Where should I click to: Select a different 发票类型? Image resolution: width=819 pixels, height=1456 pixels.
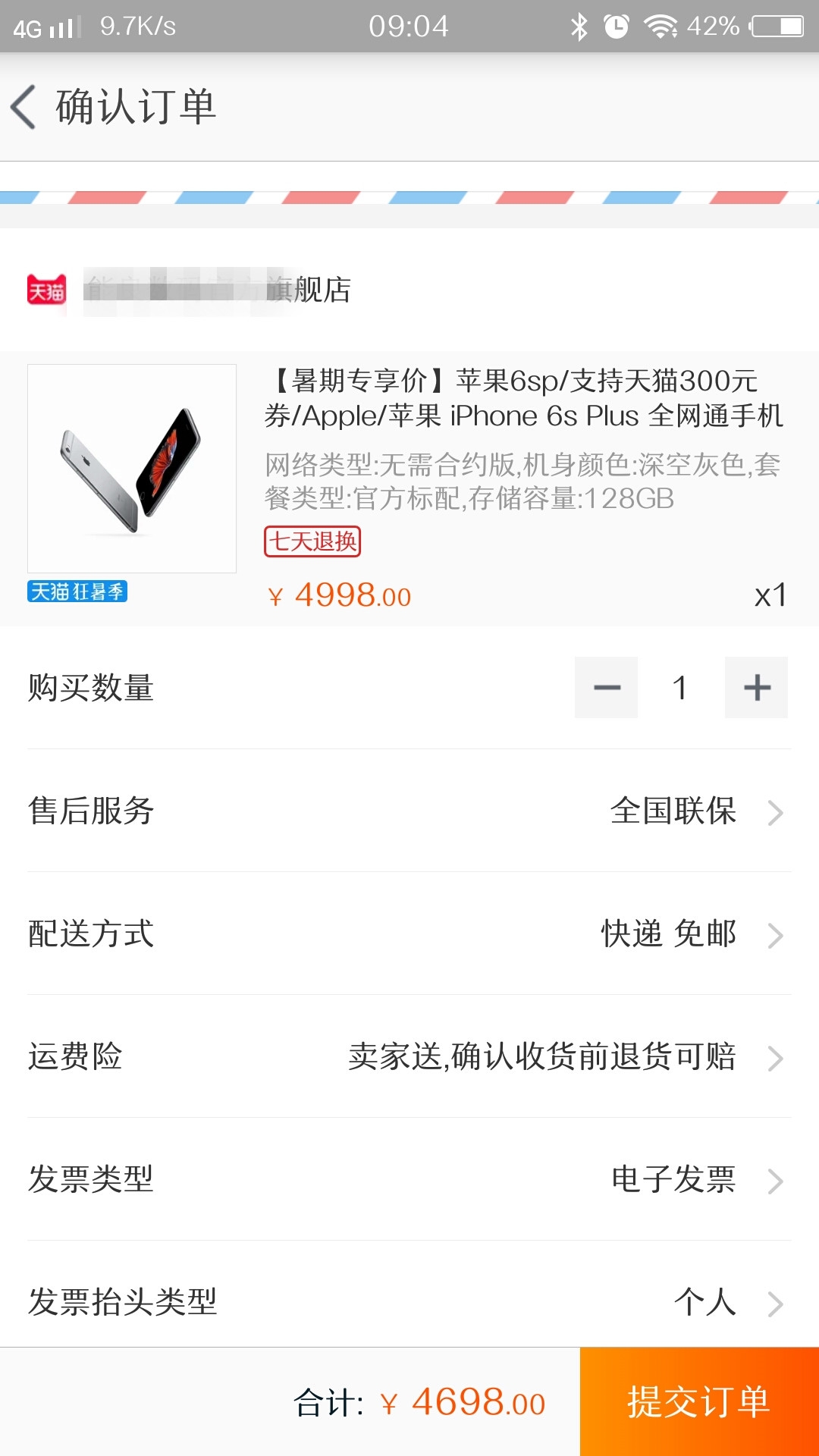point(409,1179)
